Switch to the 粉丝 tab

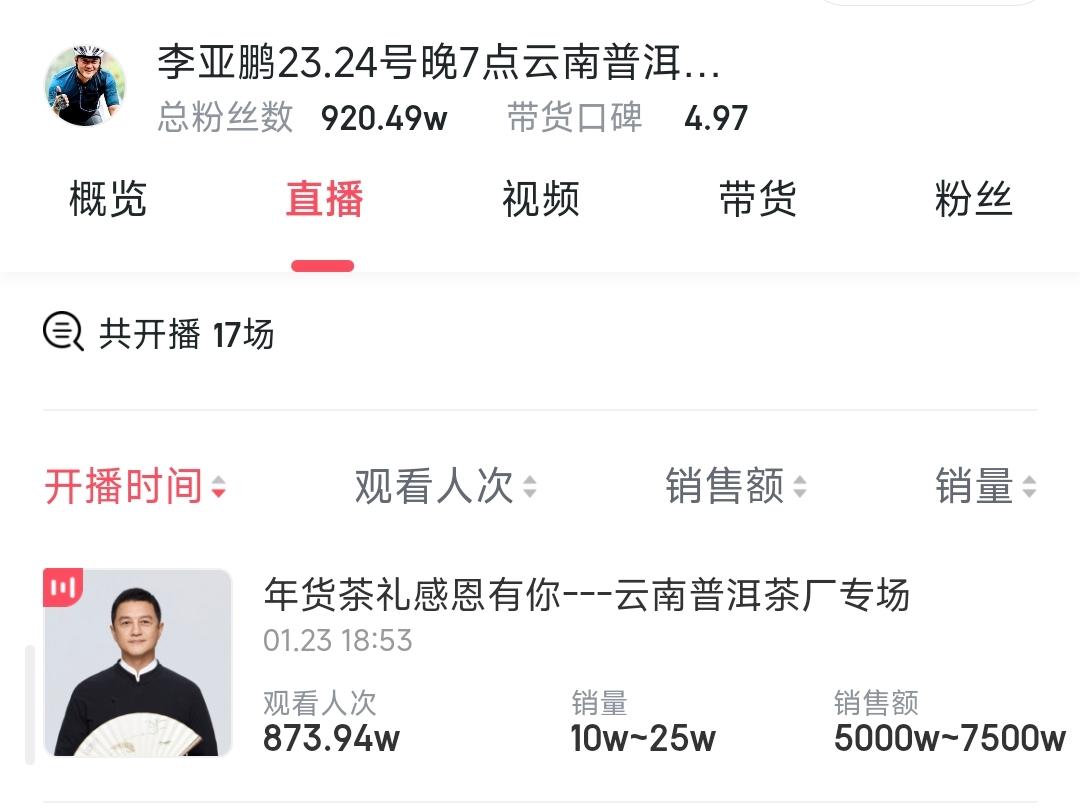click(973, 199)
